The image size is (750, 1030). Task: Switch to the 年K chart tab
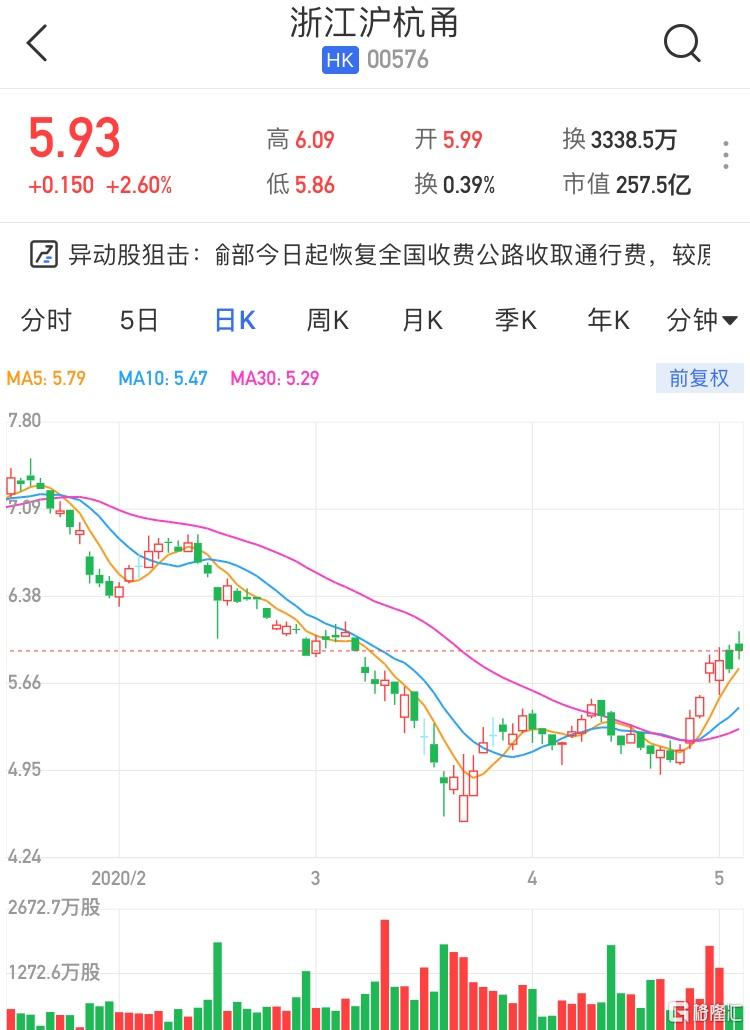[609, 320]
